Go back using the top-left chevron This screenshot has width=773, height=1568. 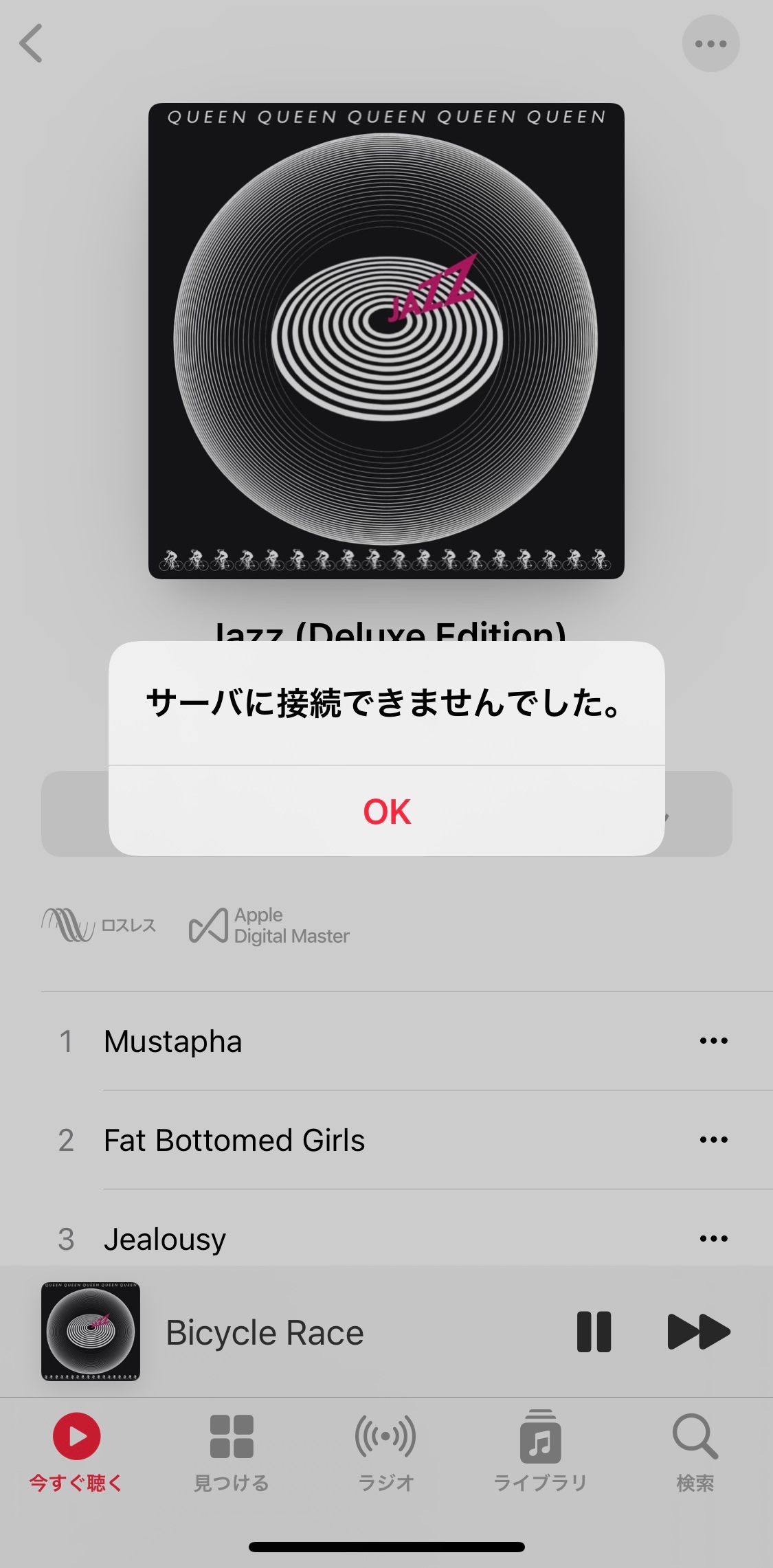32,43
